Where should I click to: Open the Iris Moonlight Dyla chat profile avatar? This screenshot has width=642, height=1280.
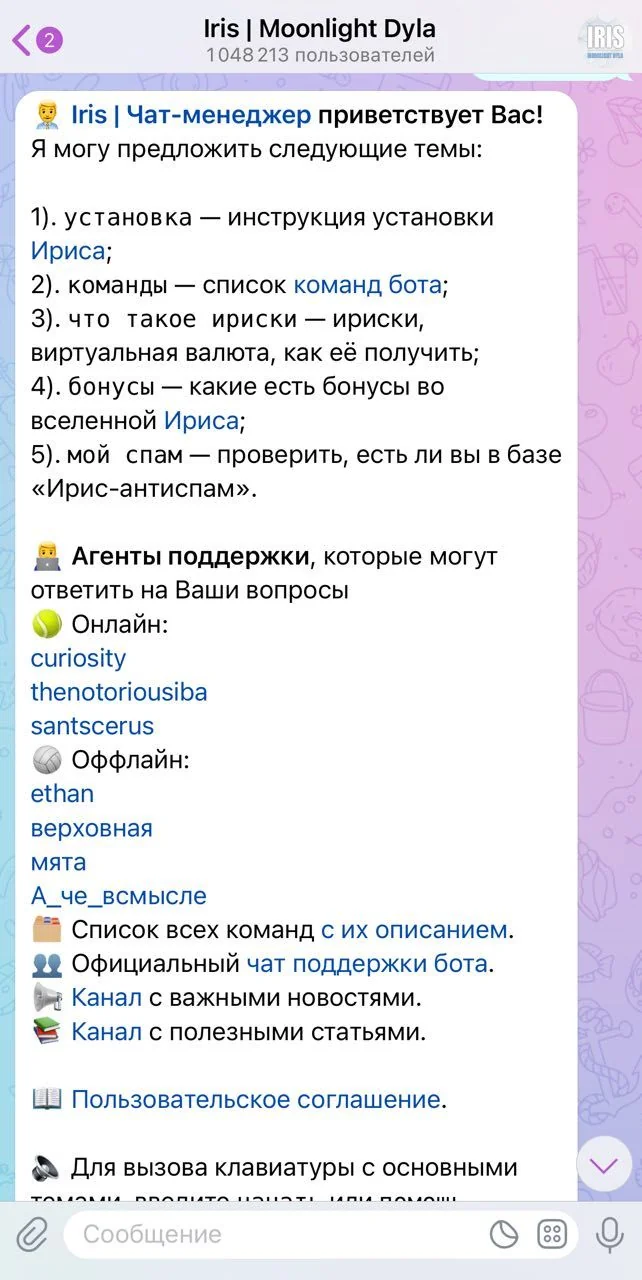(604, 40)
